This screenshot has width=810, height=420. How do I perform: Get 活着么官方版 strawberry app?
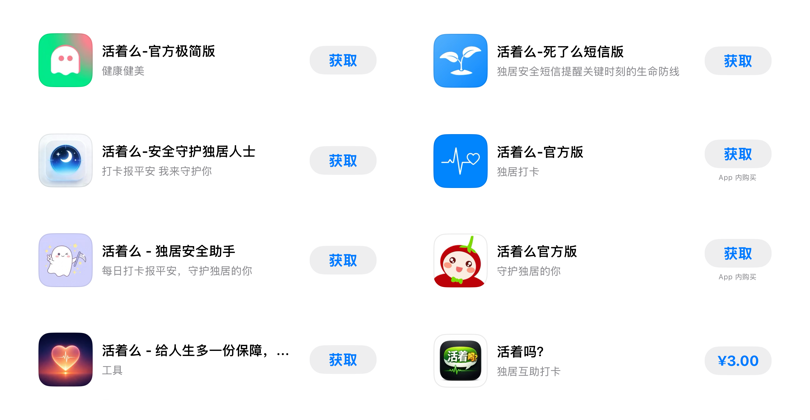(x=737, y=254)
